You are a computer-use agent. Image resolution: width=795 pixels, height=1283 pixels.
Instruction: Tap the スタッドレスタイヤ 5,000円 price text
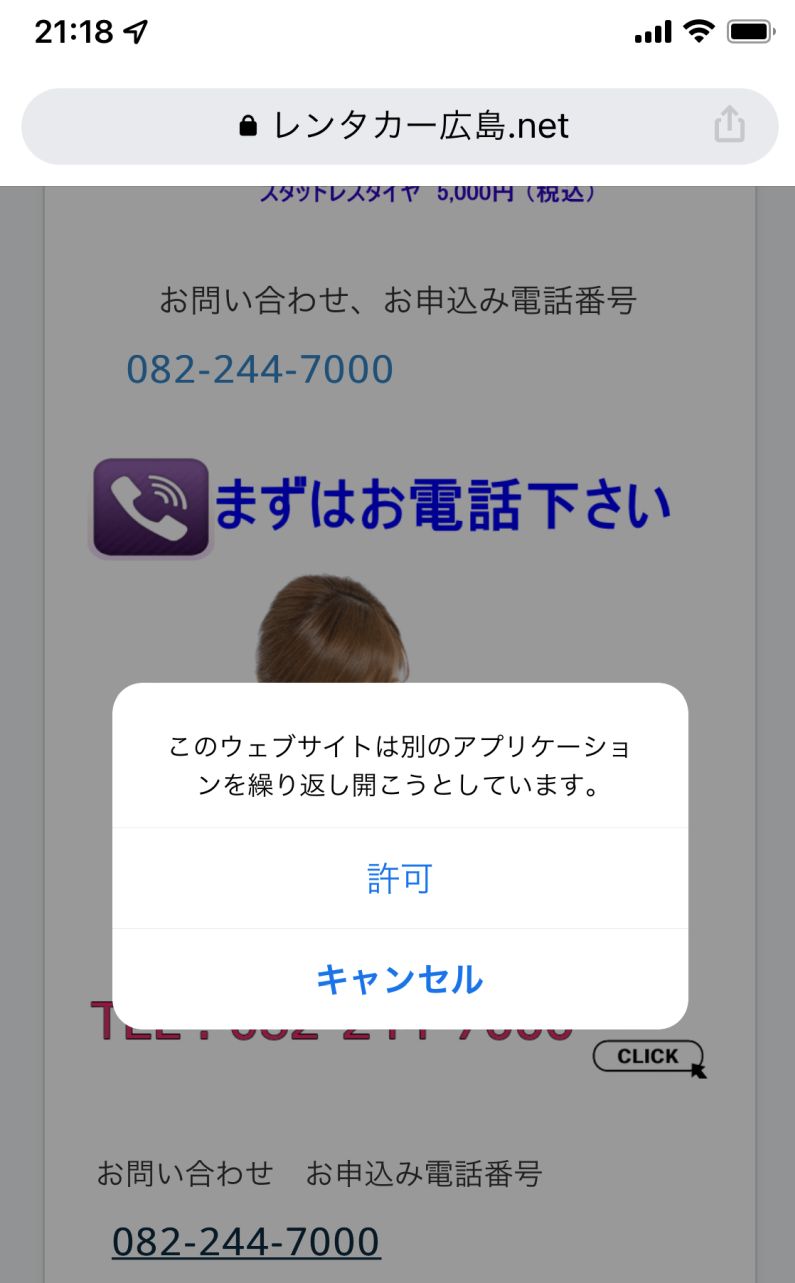coord(428,190)
